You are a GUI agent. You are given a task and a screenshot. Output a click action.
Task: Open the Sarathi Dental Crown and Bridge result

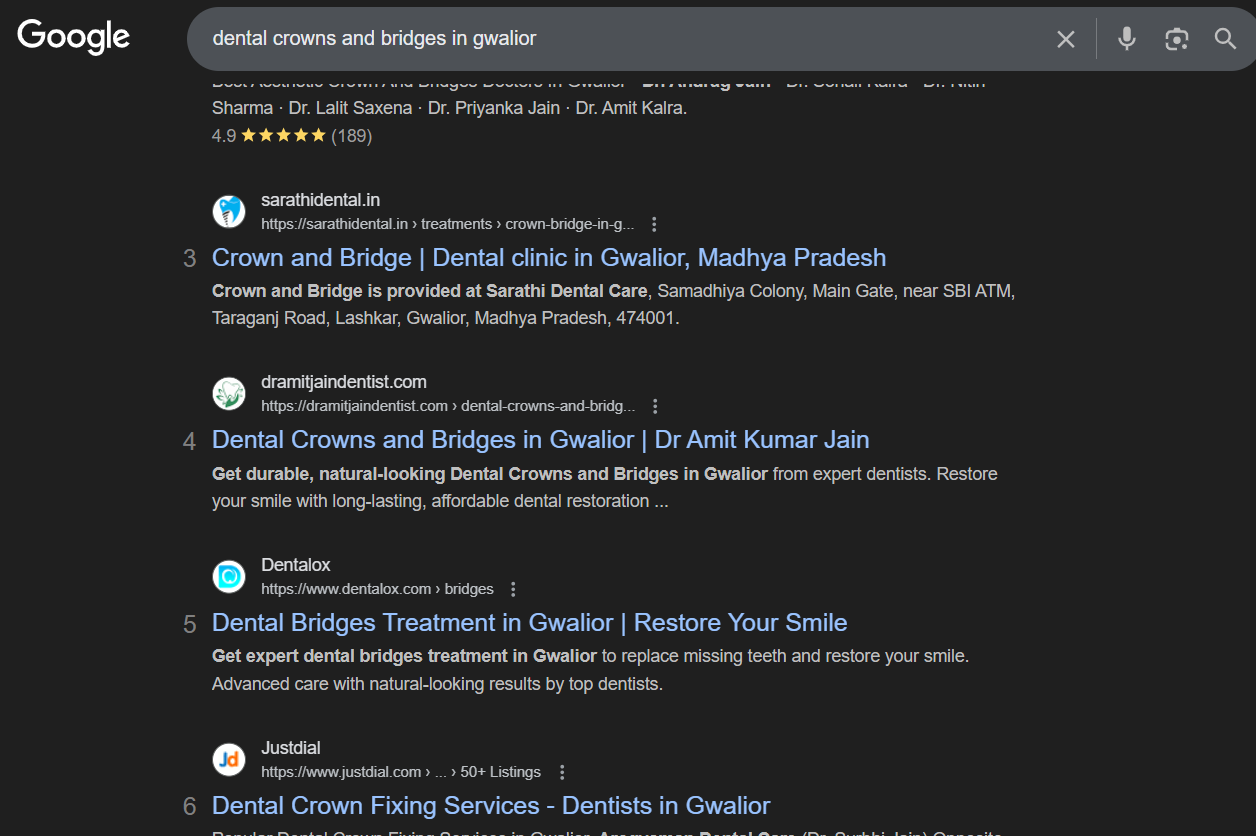pyautogui.click(x=549, y=258)
